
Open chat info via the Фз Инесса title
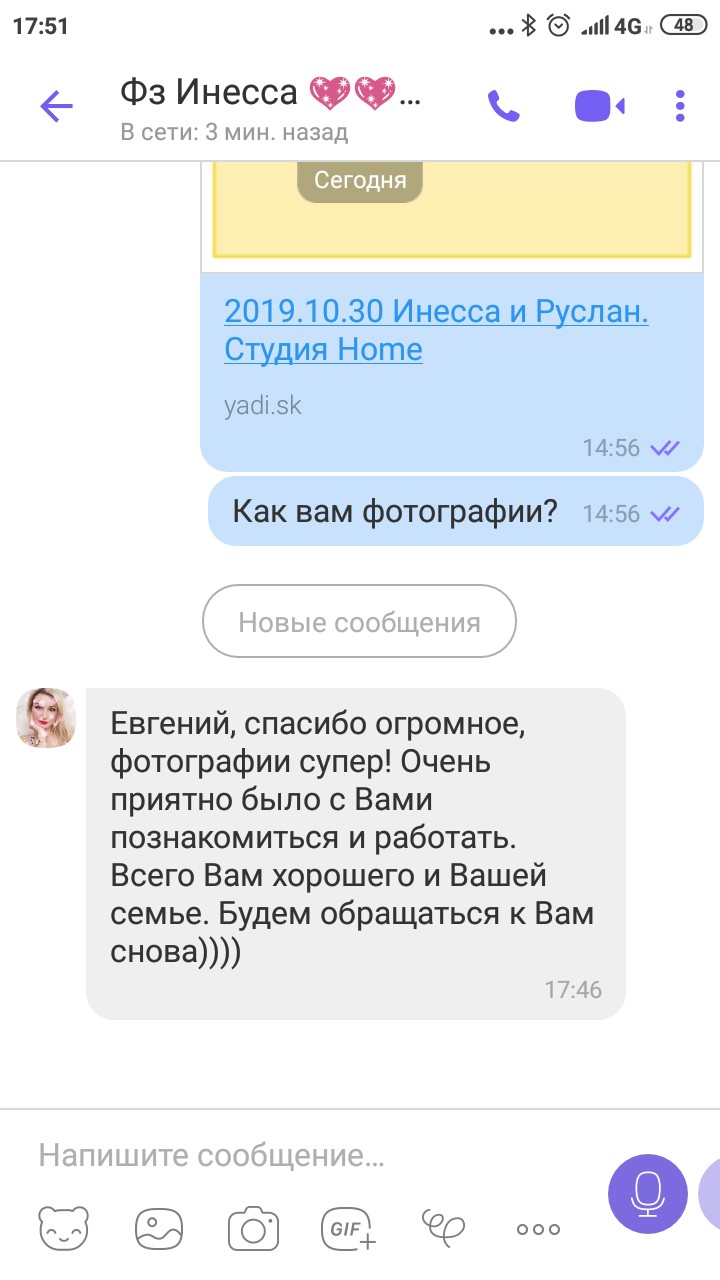pyautogui.click(x=270, y=106)
